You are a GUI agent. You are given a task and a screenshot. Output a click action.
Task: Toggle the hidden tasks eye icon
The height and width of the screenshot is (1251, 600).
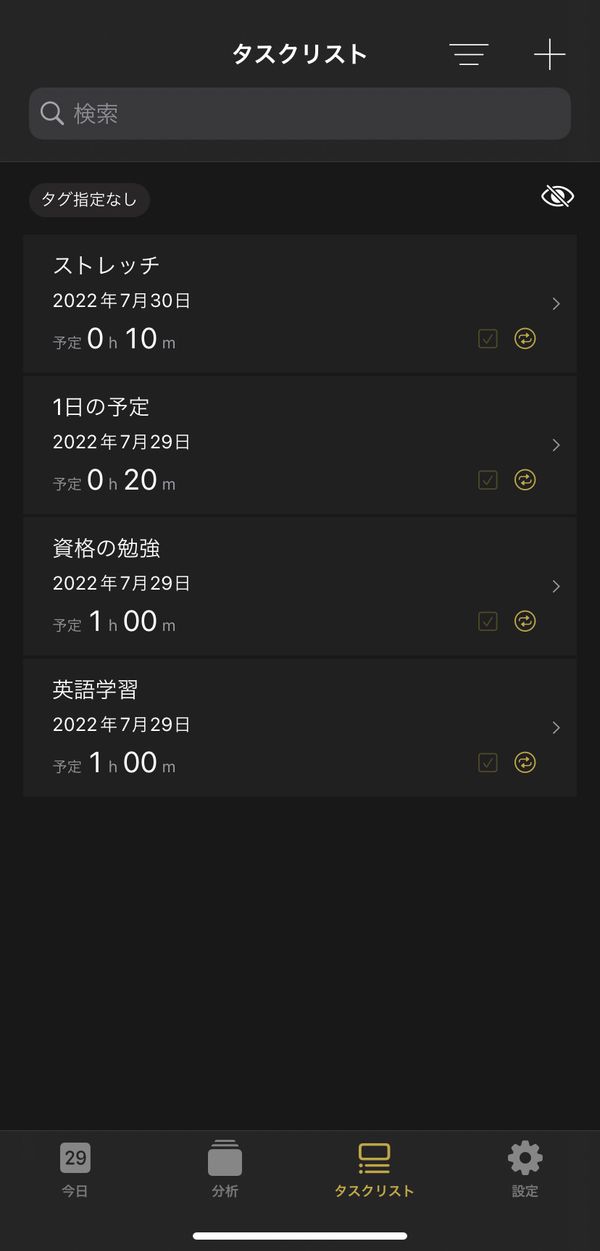557,196
